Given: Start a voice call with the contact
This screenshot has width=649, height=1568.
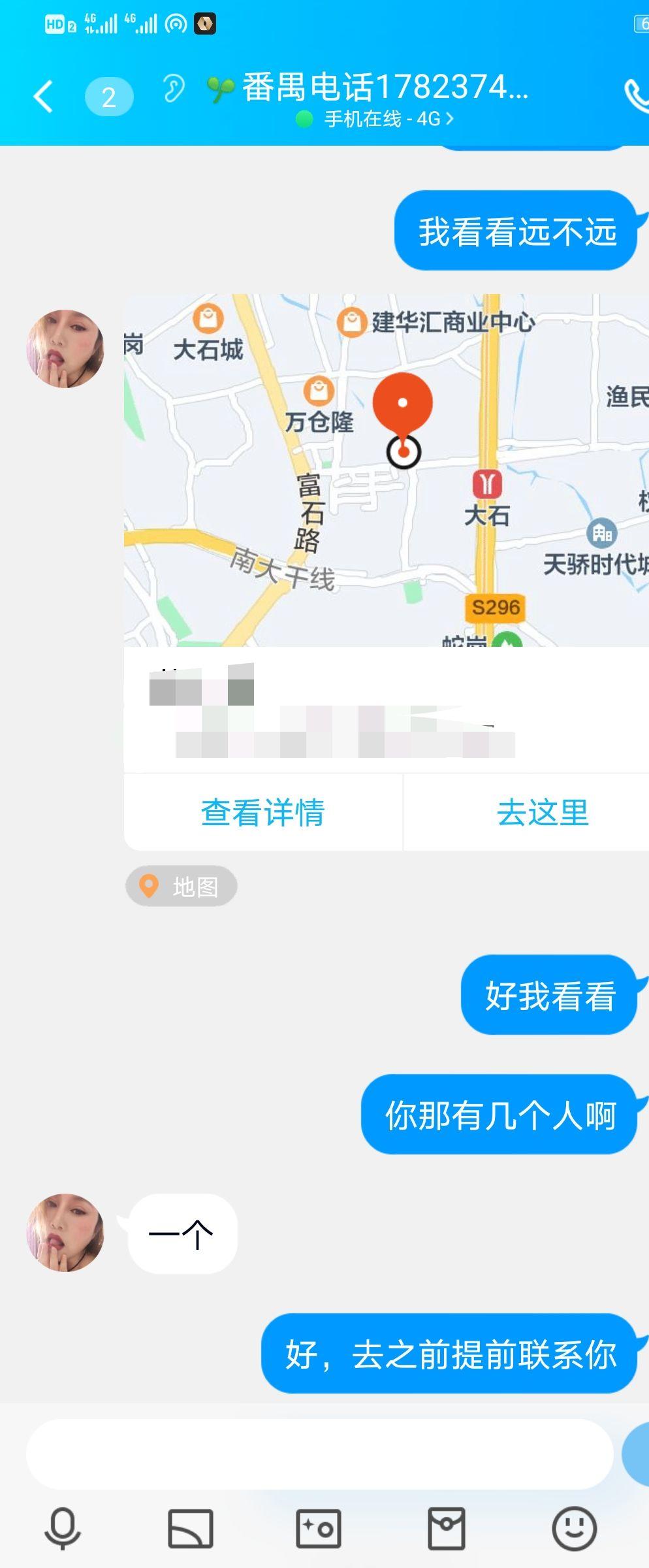Looking at the screenshot, I should 637,96.
